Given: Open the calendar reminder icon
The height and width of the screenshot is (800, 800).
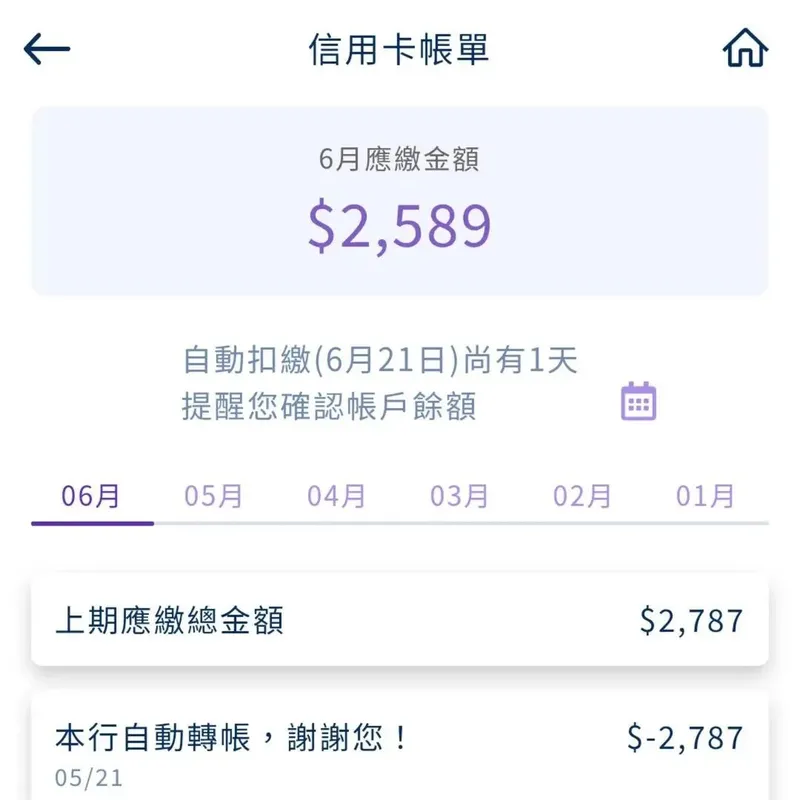Looking at the screenshot, I should [x=639, y=401].
